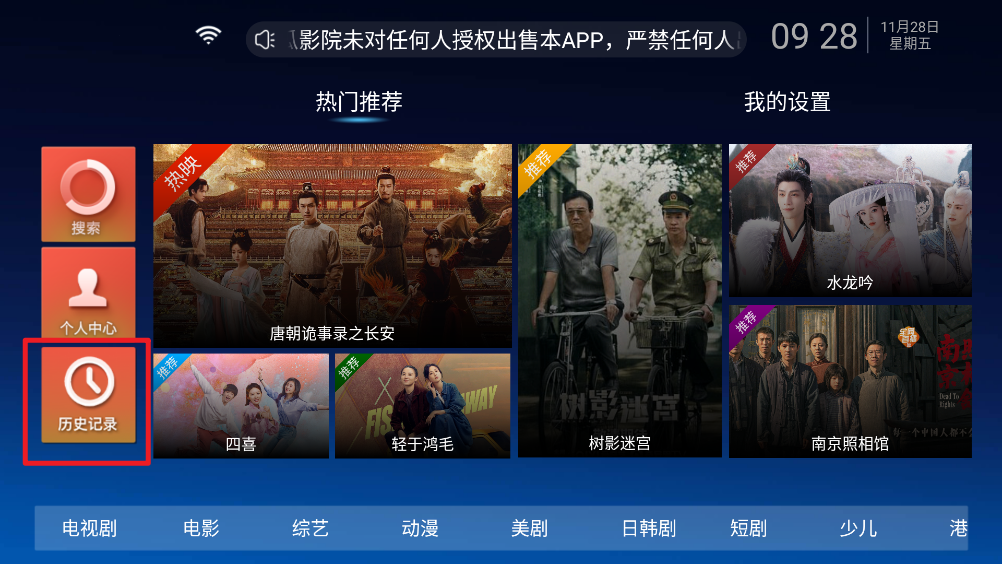Switch to the 热门推荐 tab
The width and height of the screenshot is (1002, 564).
(359, 102)
